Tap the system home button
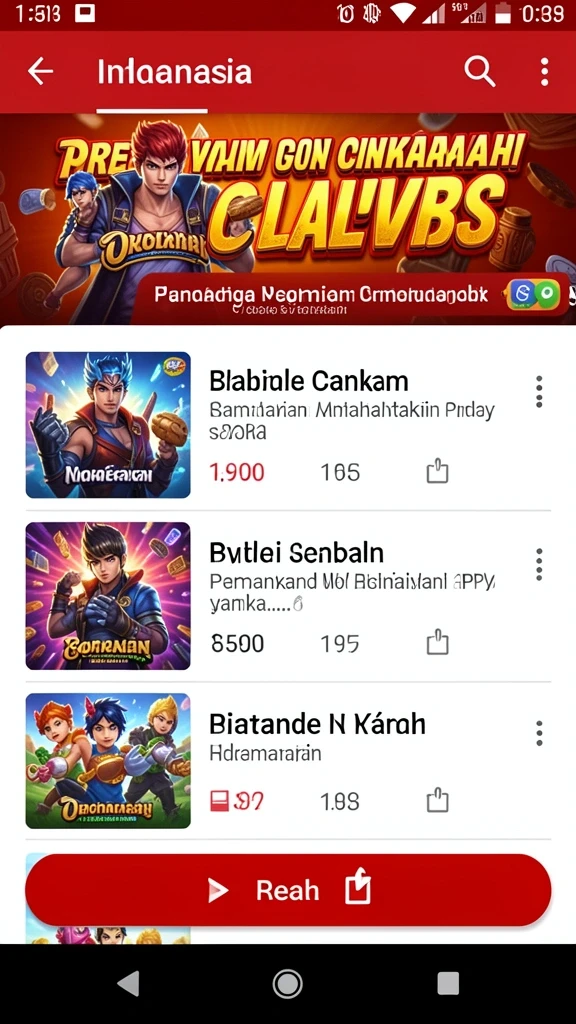Screen dimensions: 576x1024 coord(287,984)
